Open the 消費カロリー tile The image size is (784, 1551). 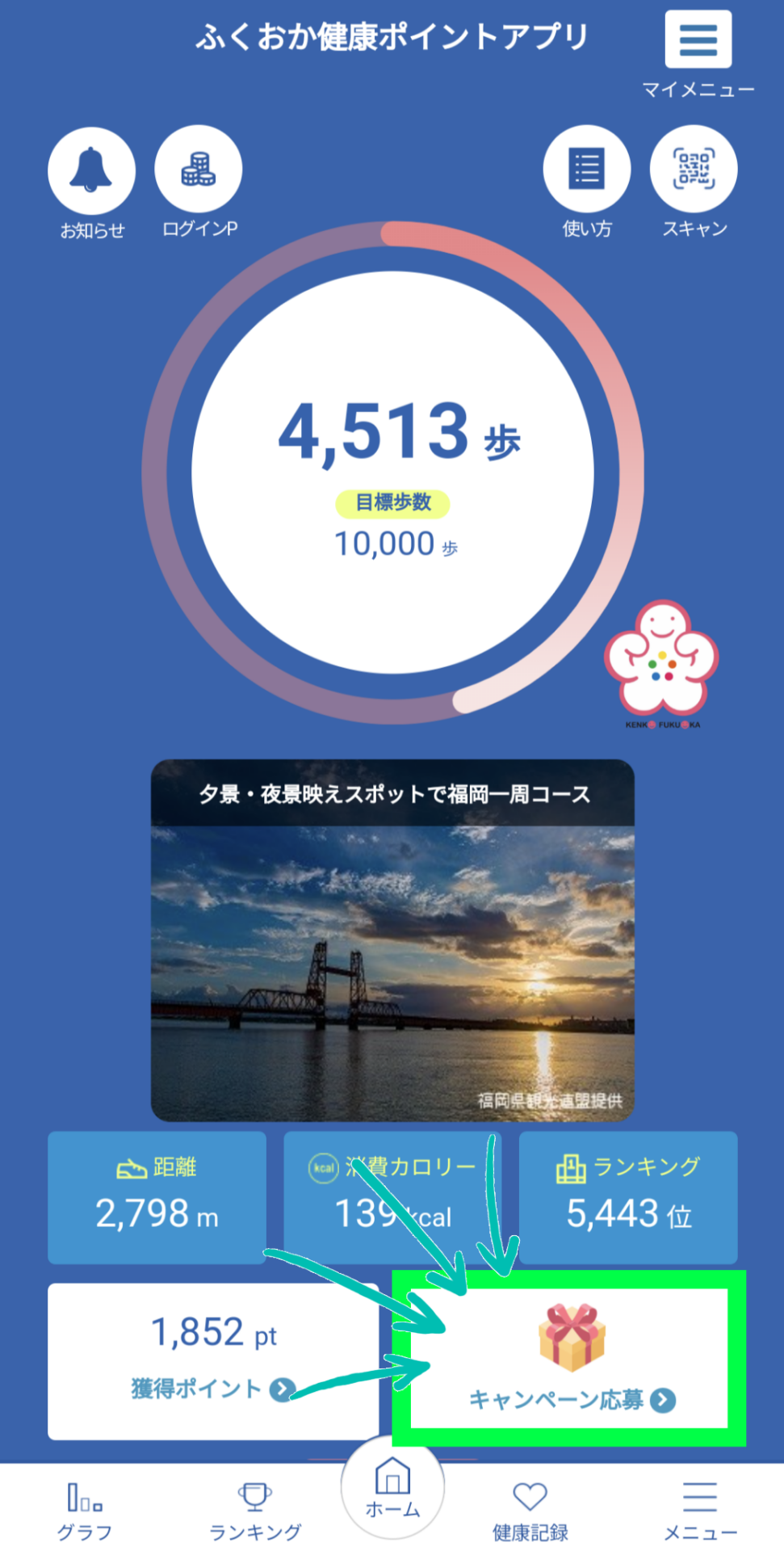[392, 1197]
